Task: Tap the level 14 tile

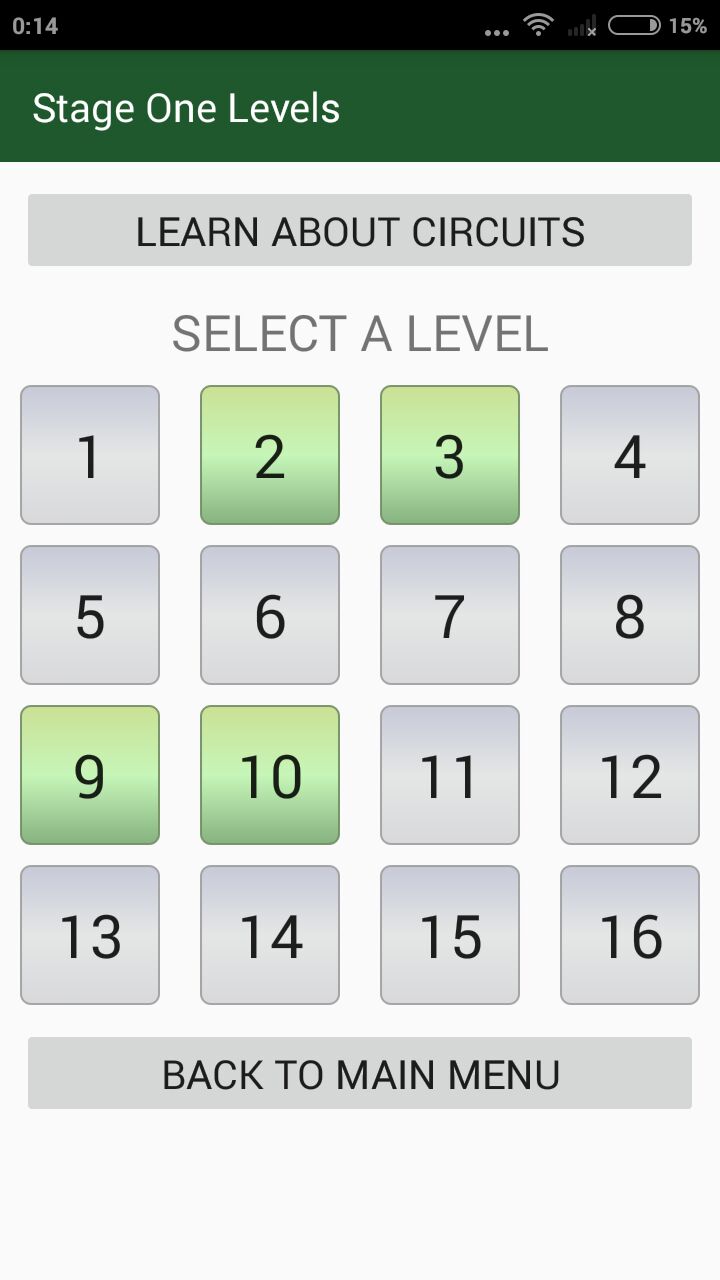Action: point(270,935)
